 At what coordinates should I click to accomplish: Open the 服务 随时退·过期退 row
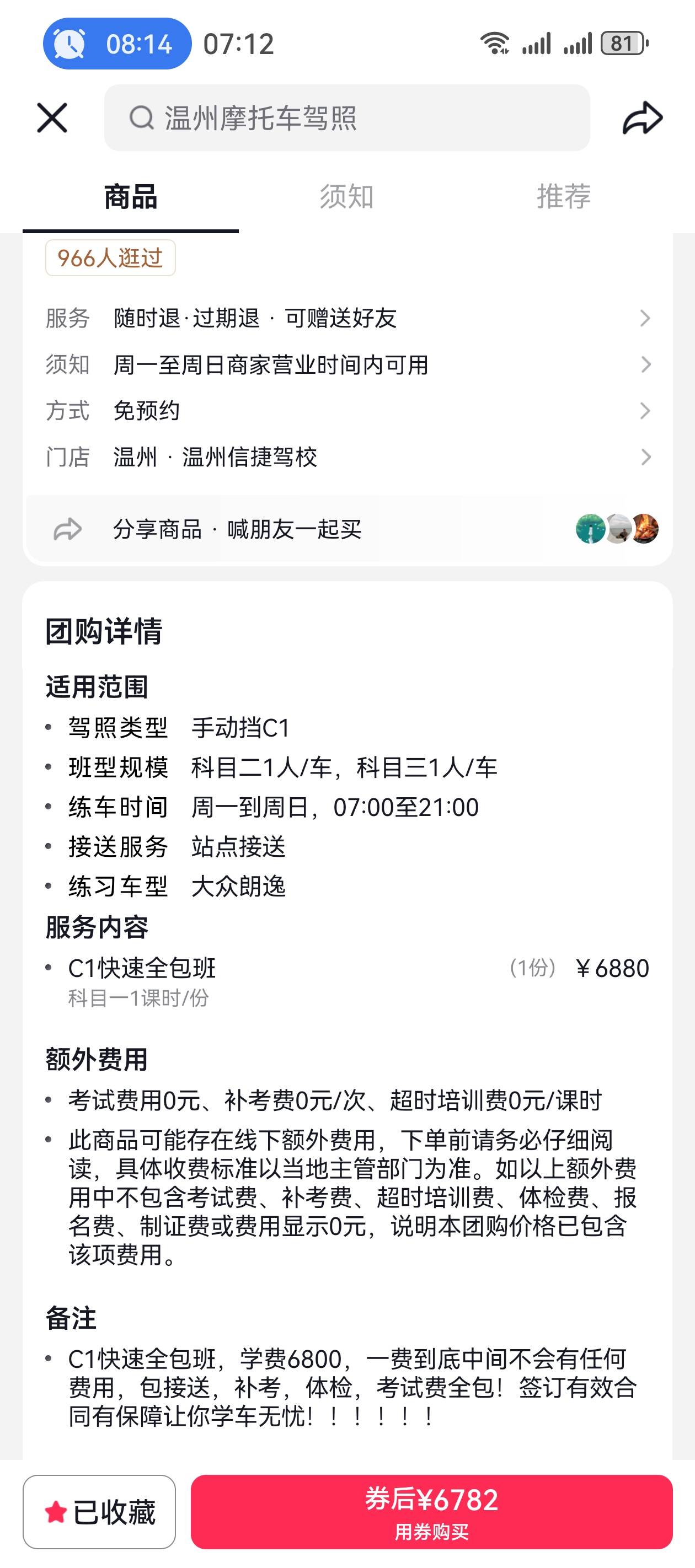tap(347, 318)
